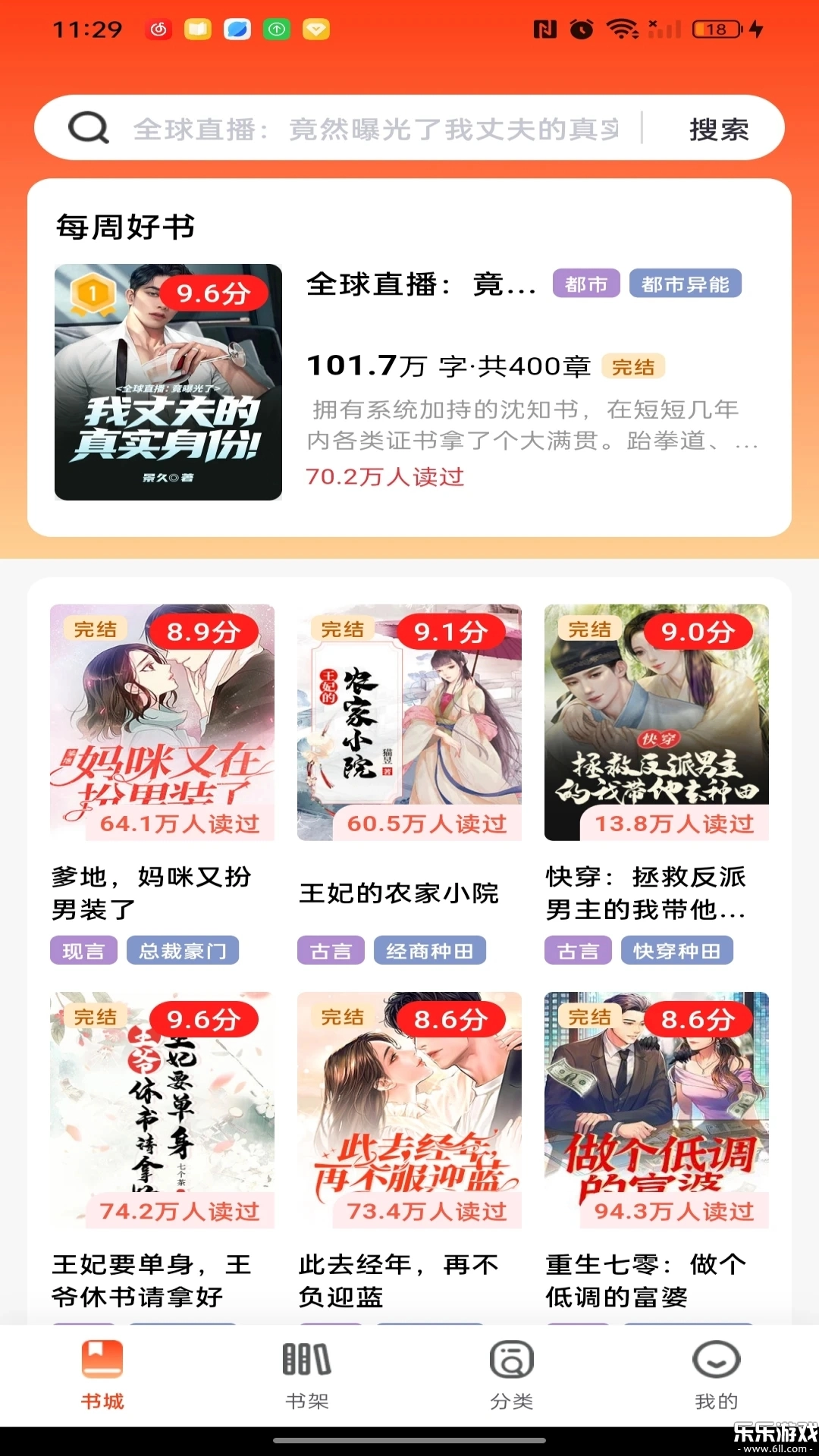Open the 我的 profile icon
Viewport: 819px width, 1456px height.
716,1361
